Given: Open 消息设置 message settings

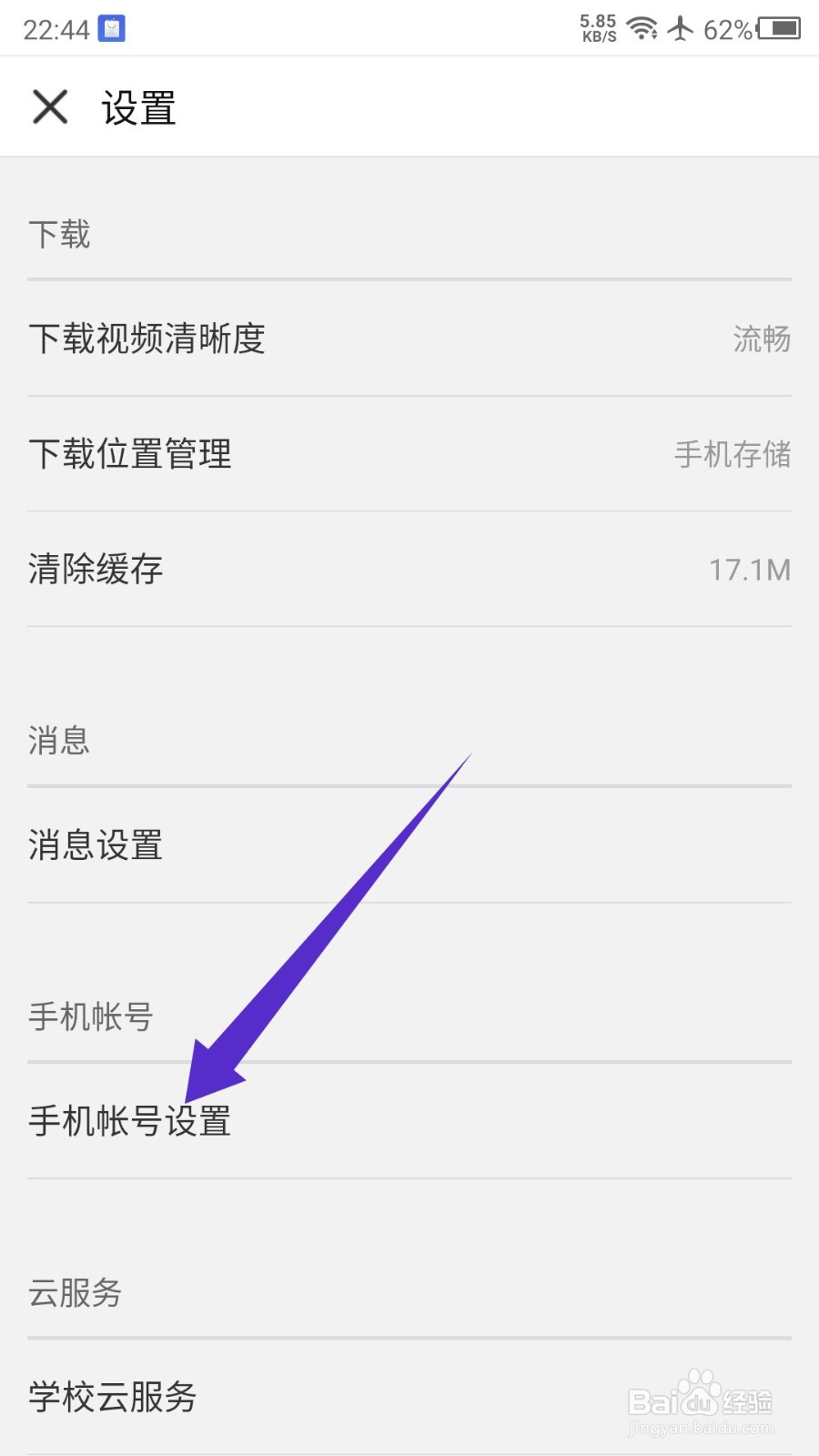Looking at the screenshot, I should click(x=94, y=845).
